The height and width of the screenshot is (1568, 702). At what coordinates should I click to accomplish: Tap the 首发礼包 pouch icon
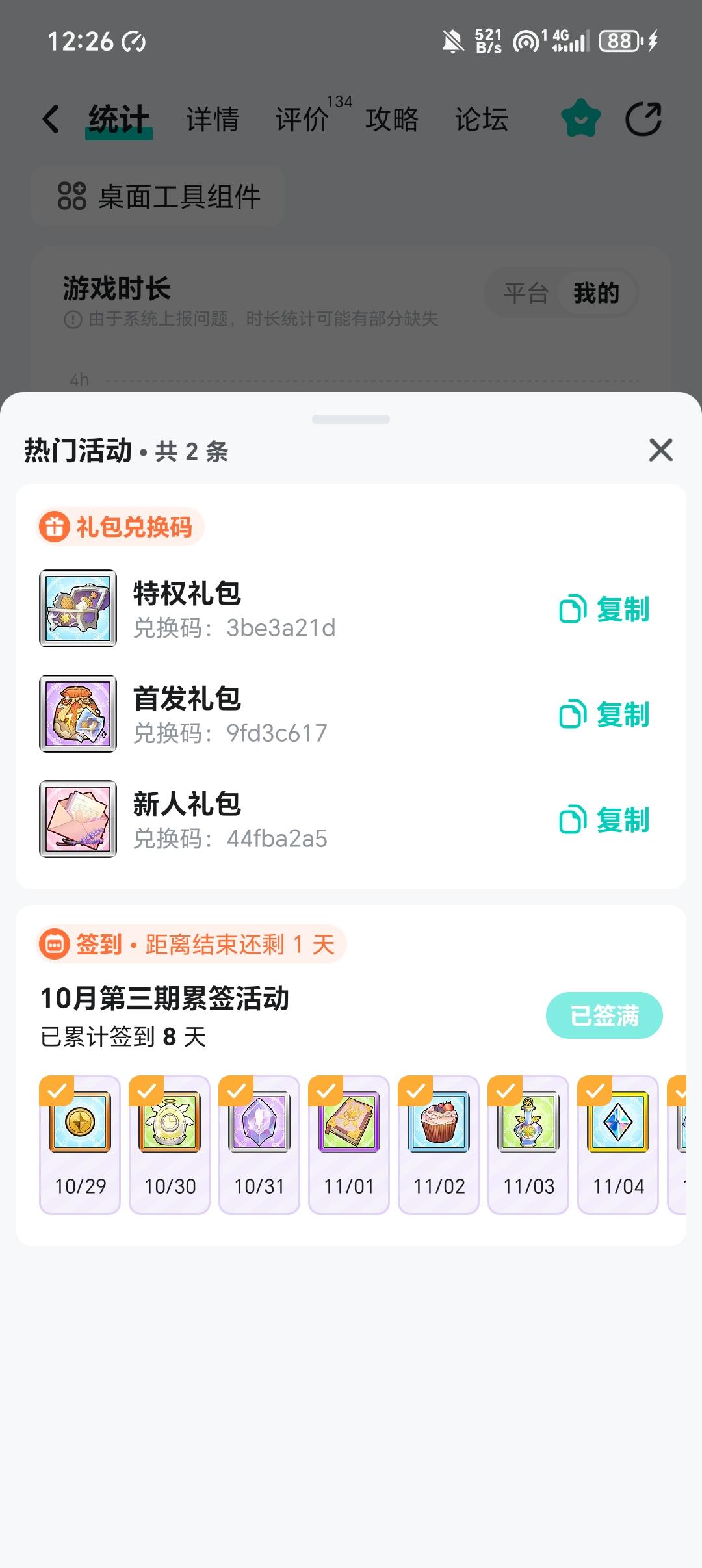pyautogui.click(x=78, y=713)
